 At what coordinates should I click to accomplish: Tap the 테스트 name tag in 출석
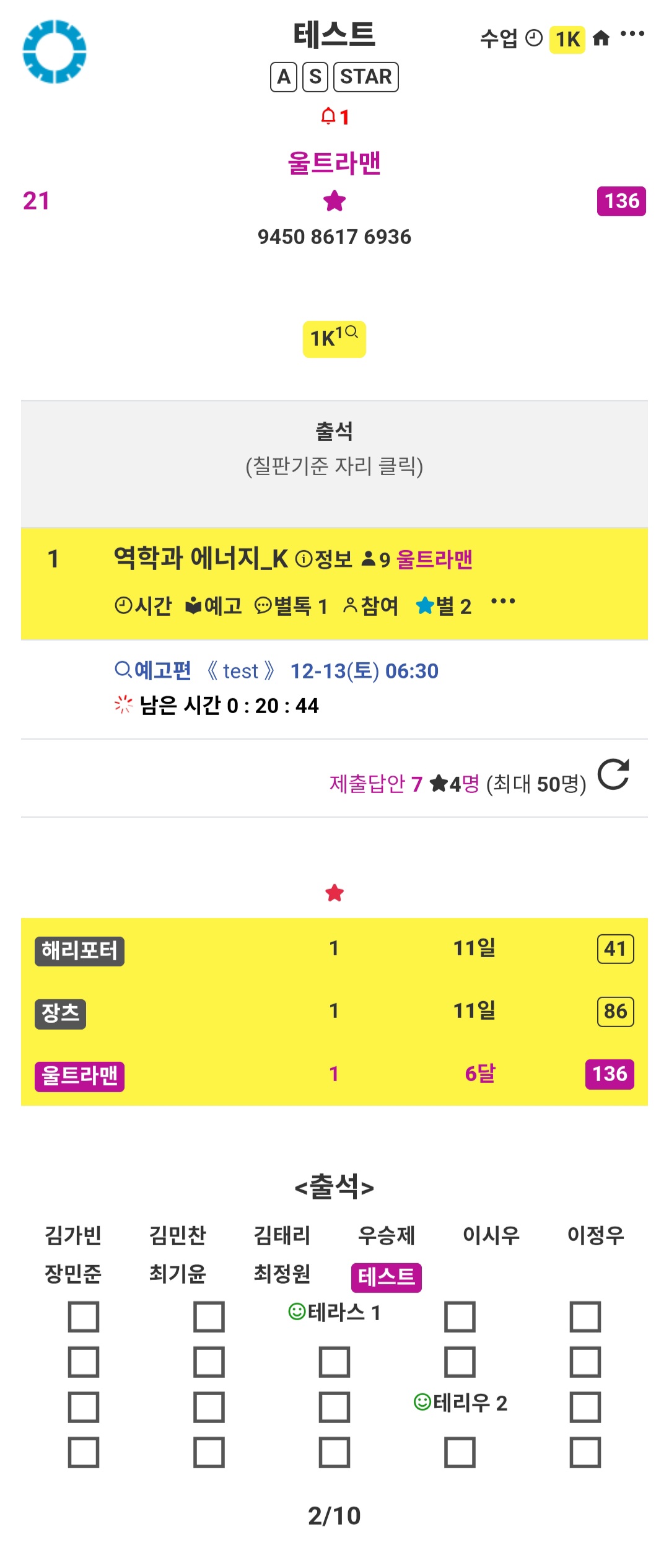point(386,1277)
